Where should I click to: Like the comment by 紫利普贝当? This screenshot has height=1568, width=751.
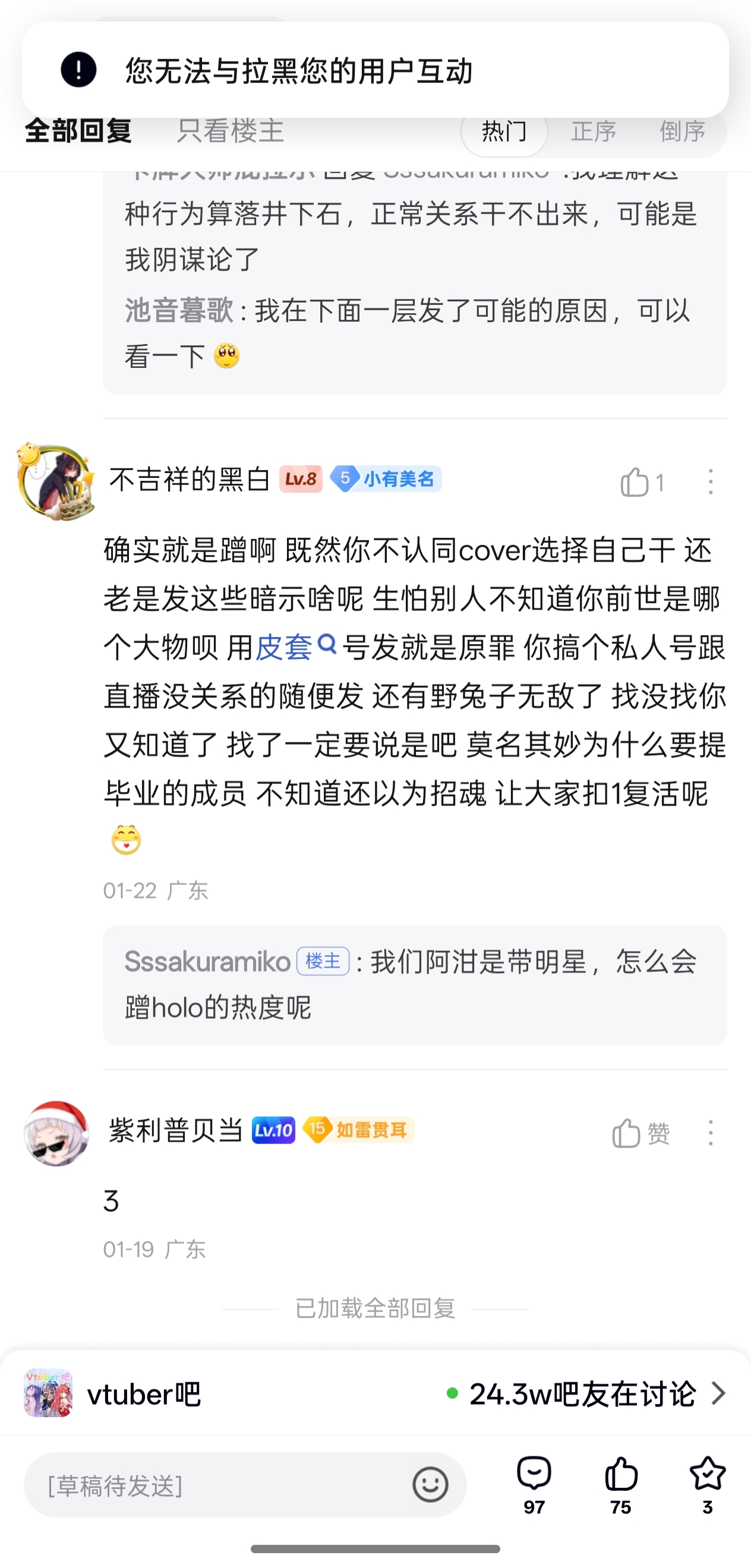627,1134
